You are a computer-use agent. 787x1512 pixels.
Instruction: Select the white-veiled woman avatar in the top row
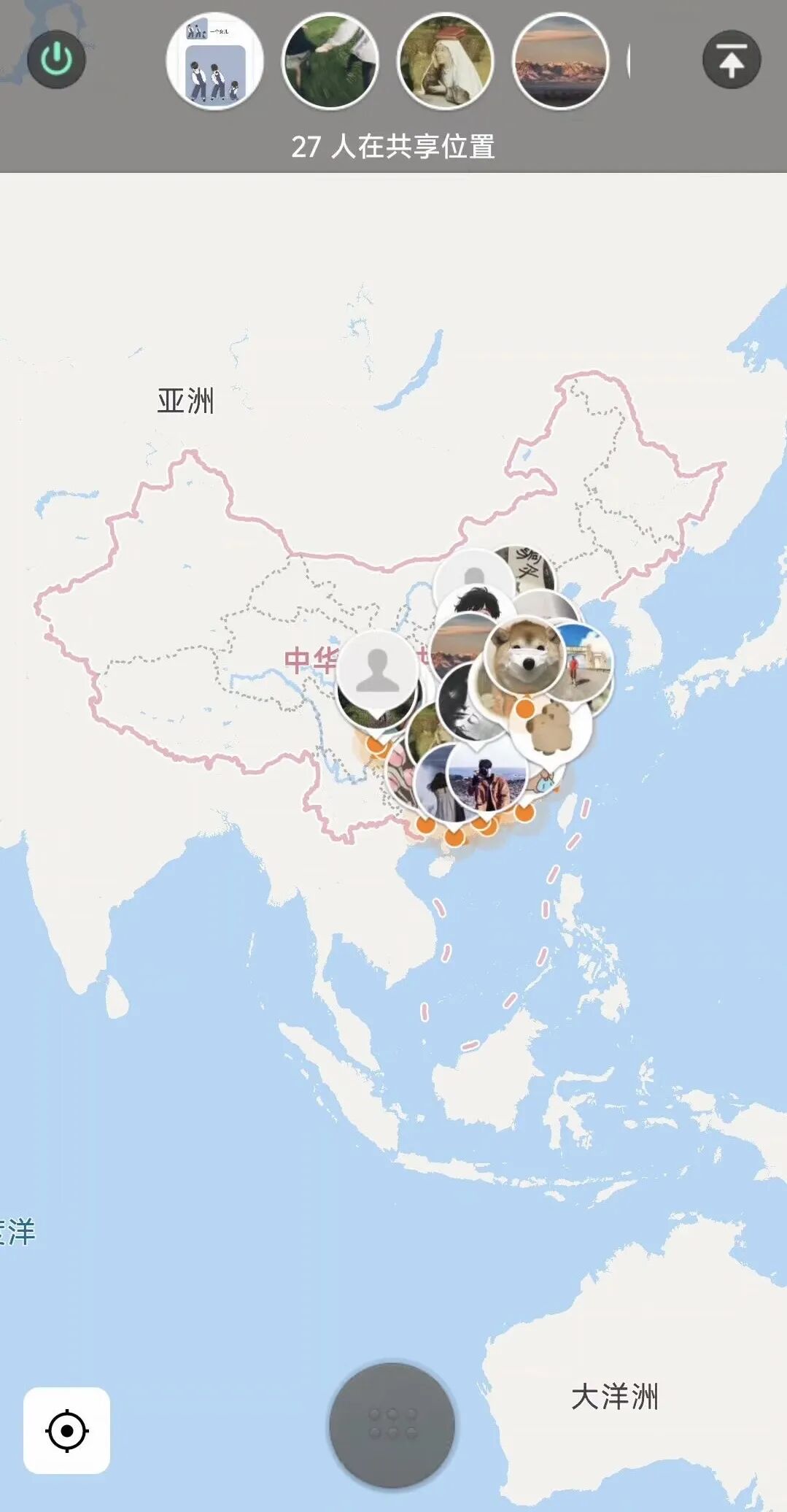[445, 61]
